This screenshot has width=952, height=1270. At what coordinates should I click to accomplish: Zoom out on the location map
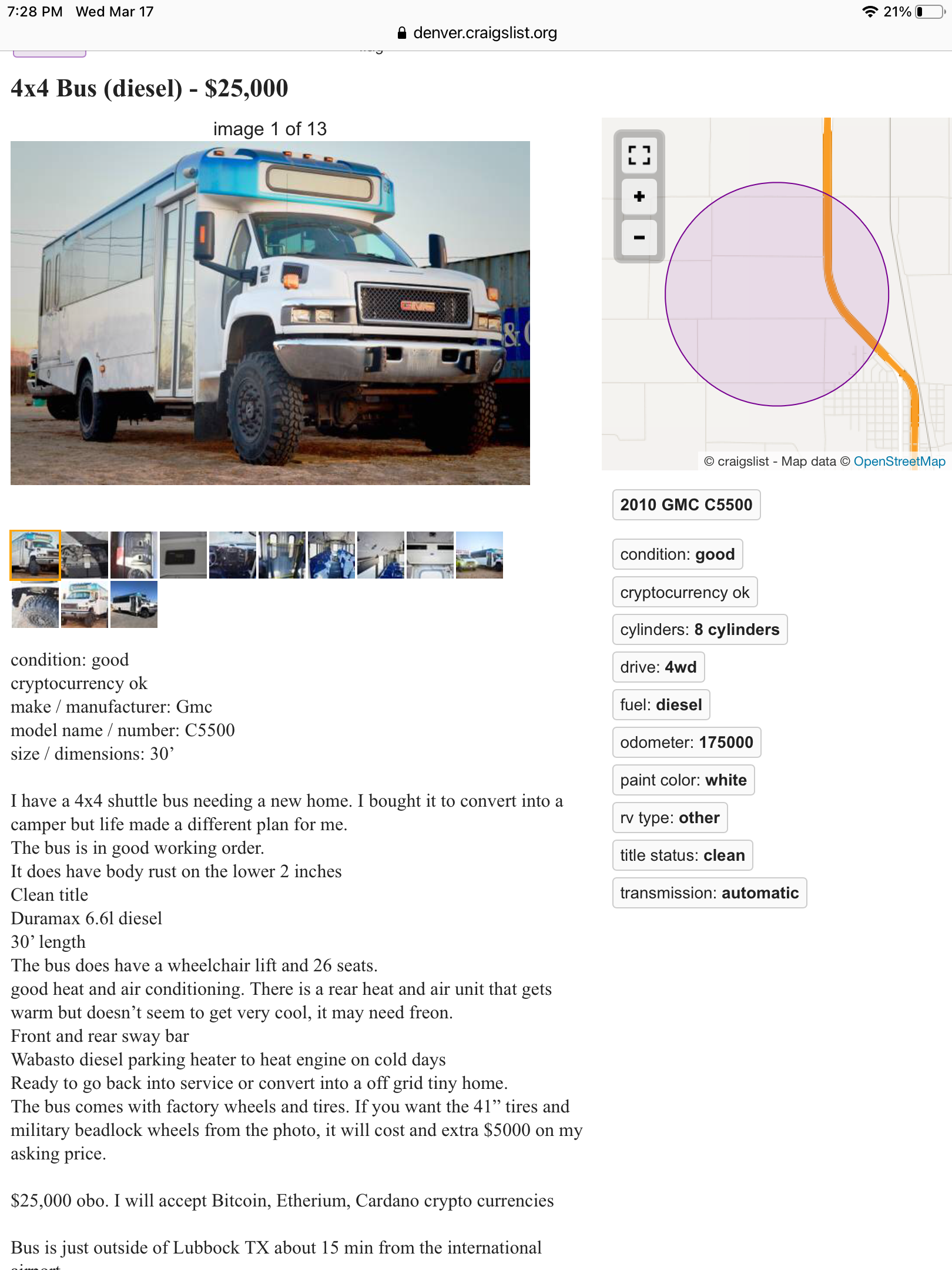(639, 238)
